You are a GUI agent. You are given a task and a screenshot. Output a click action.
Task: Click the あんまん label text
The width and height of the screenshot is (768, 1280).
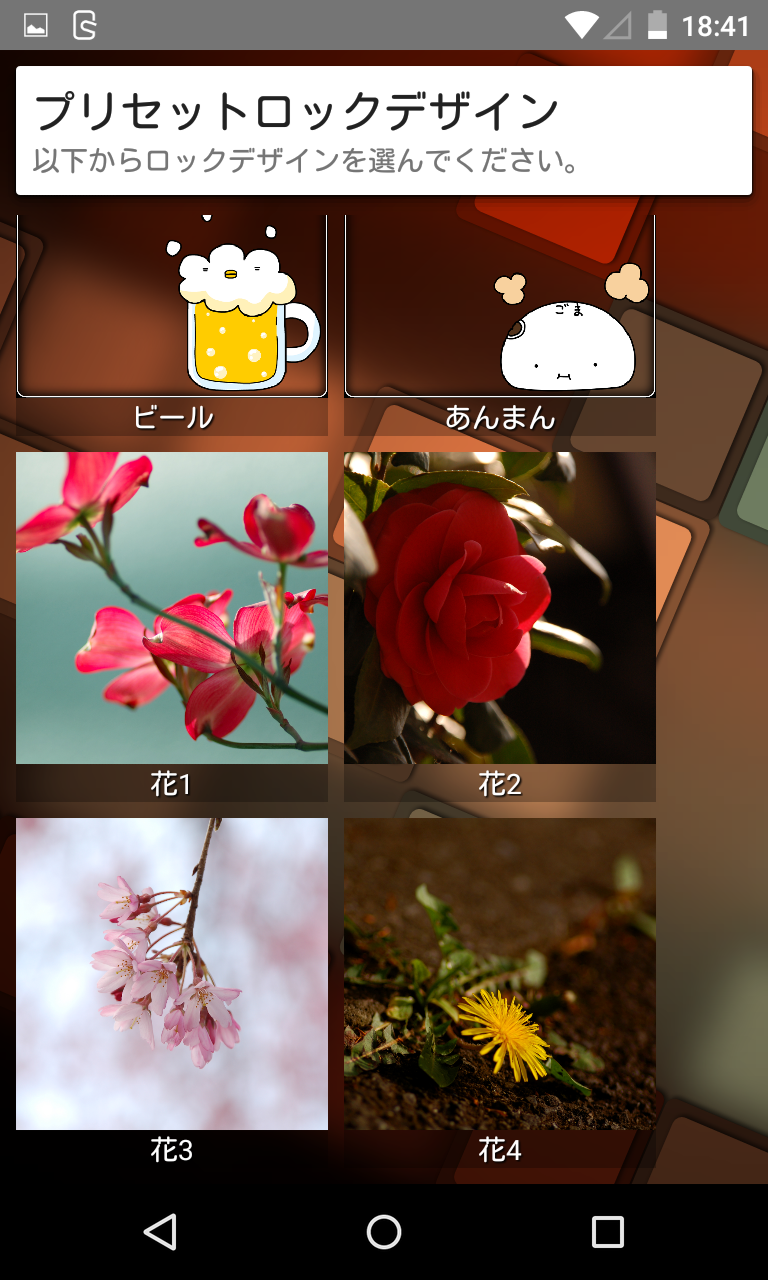point(500,415)
